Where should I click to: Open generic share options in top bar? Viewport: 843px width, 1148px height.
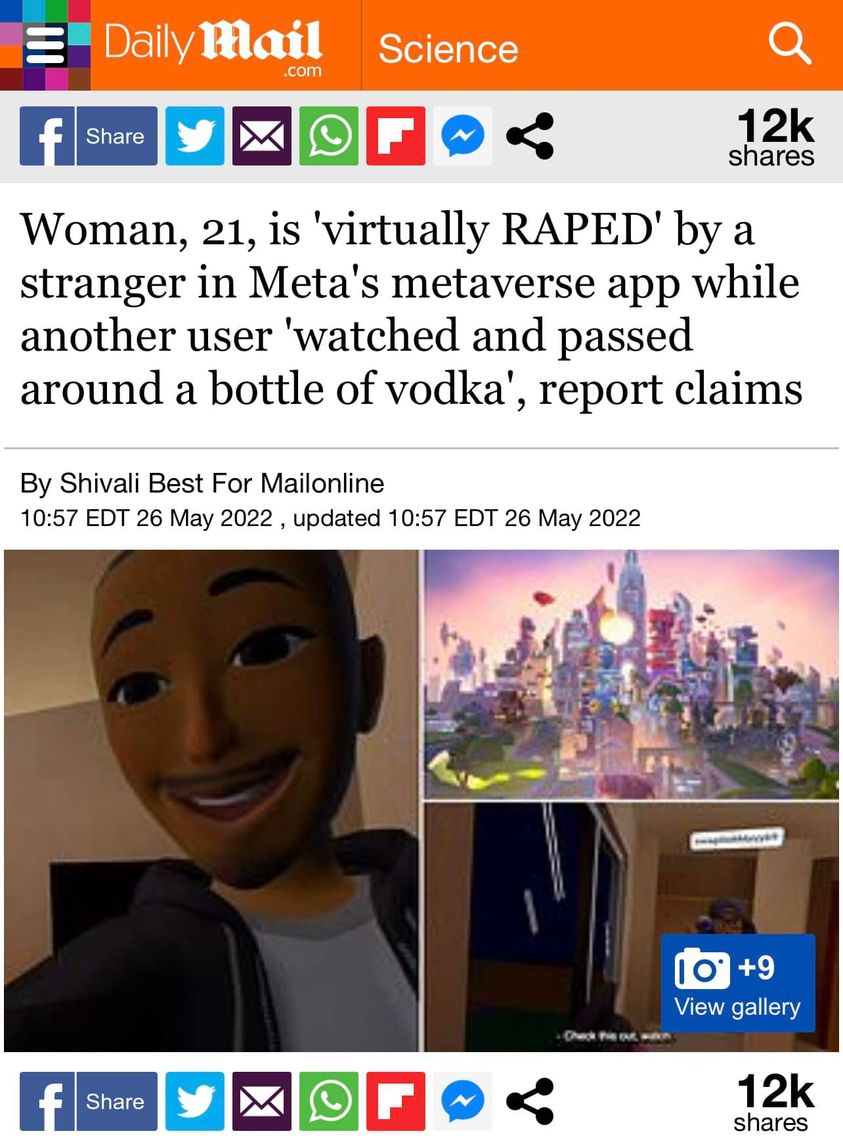[529, 136]
